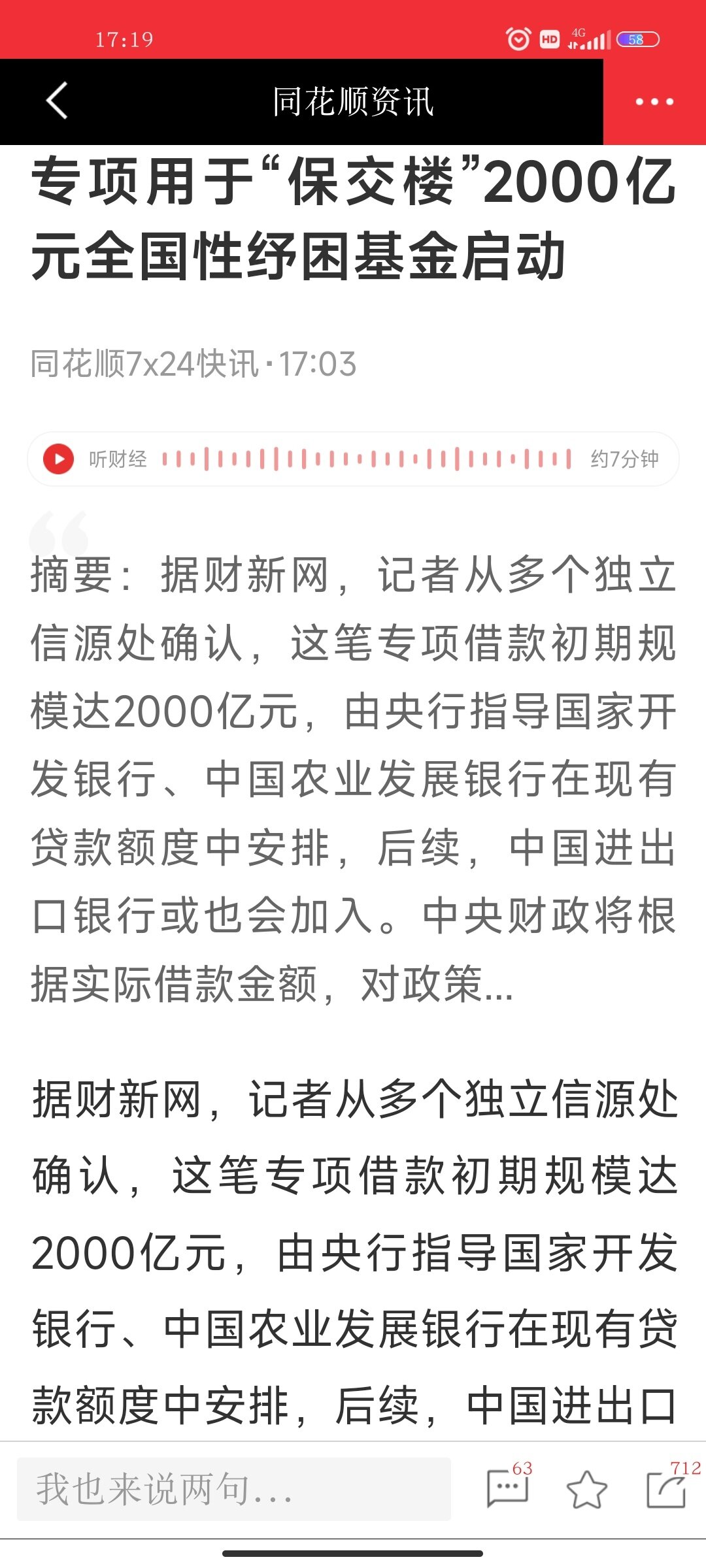706x1568 pixels.
Task: Tap the 我也来说两句 comment box
Action: click(234, 1488)
